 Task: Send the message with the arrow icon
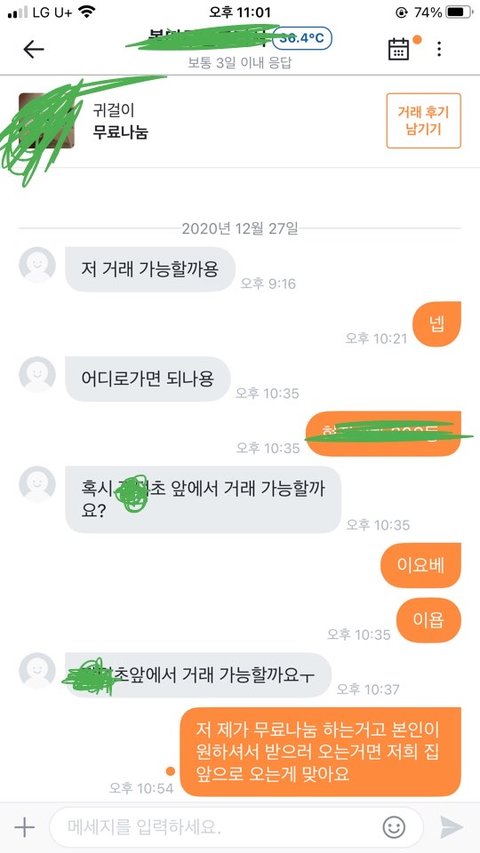451,827
